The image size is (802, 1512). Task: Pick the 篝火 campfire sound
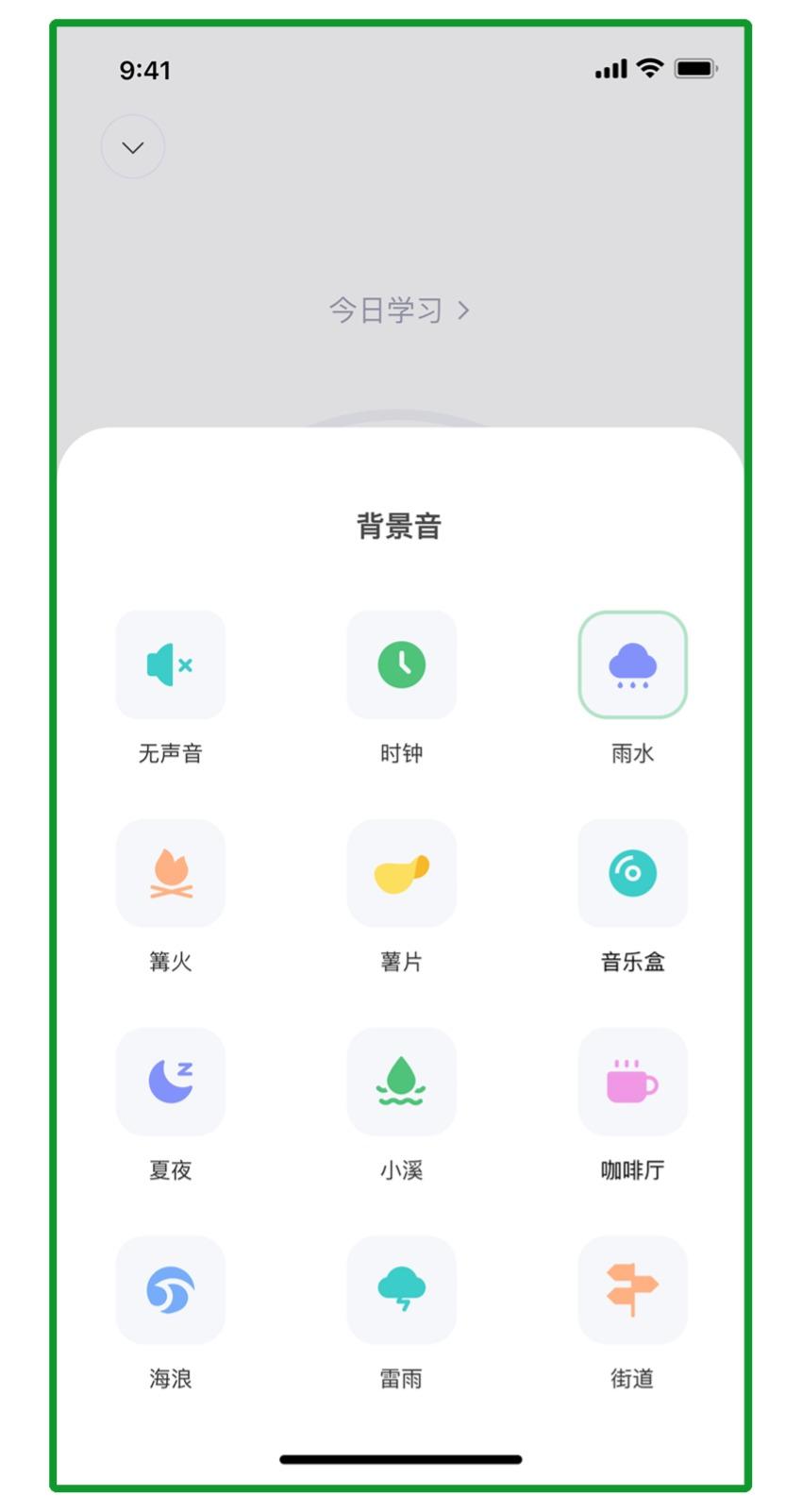(x=171, y=874)
